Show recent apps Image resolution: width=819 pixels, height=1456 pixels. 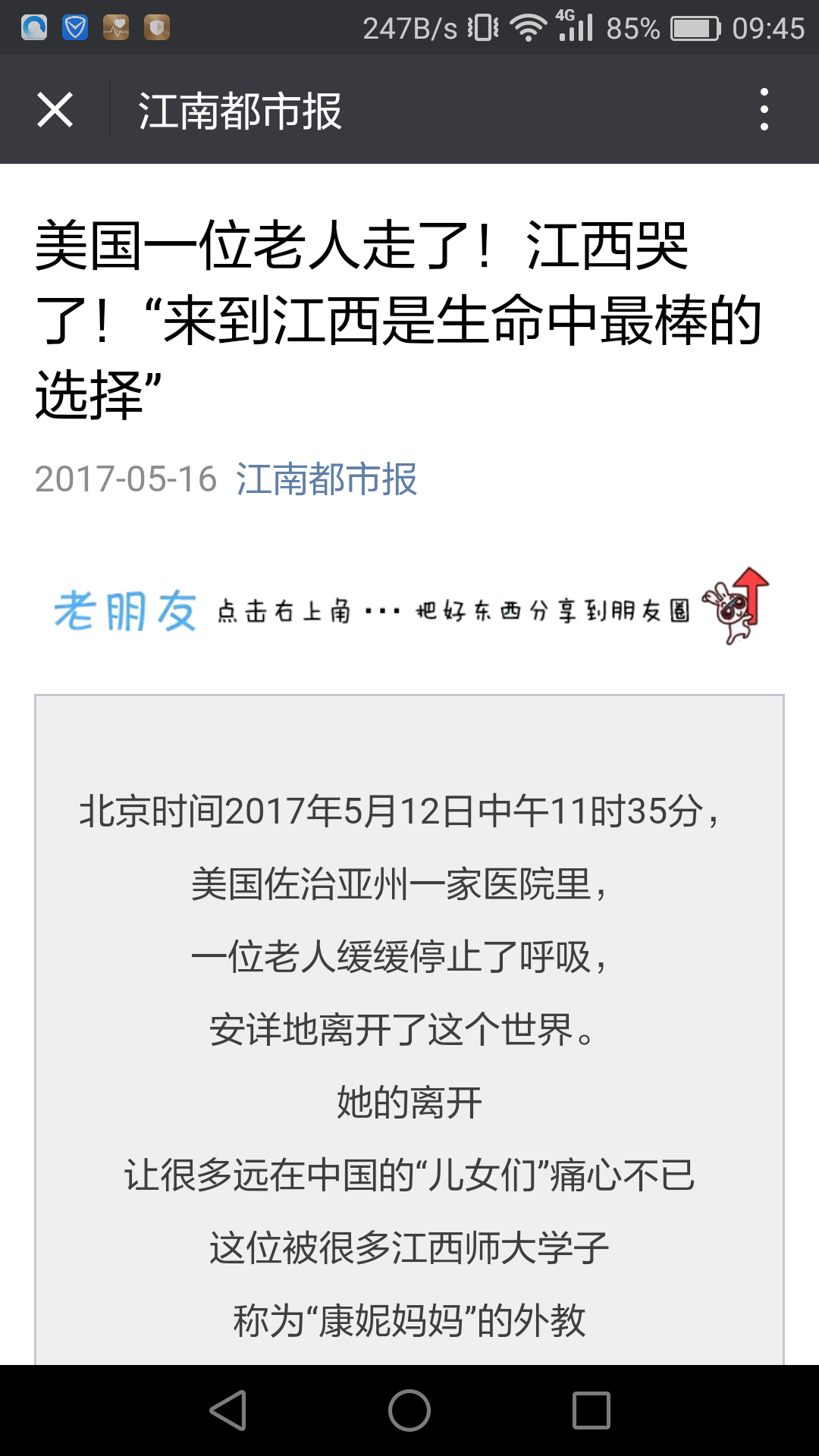(591, 1410)
